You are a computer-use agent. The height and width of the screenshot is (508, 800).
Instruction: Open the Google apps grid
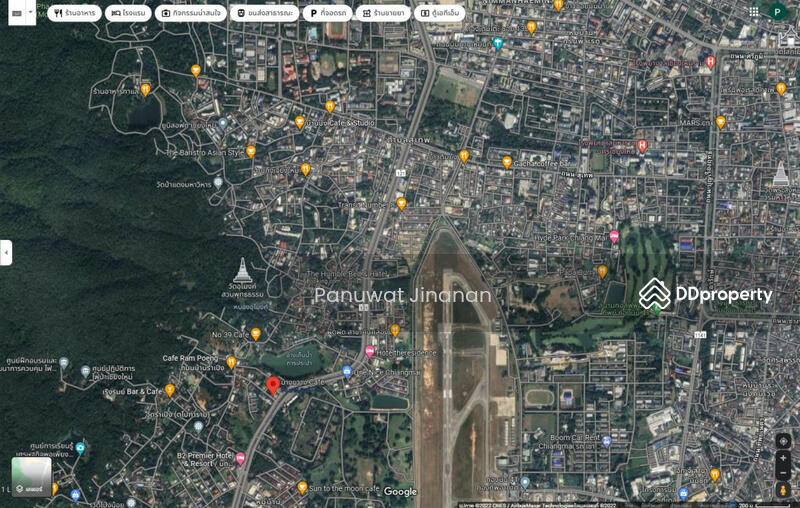click(x=753, y=12)
